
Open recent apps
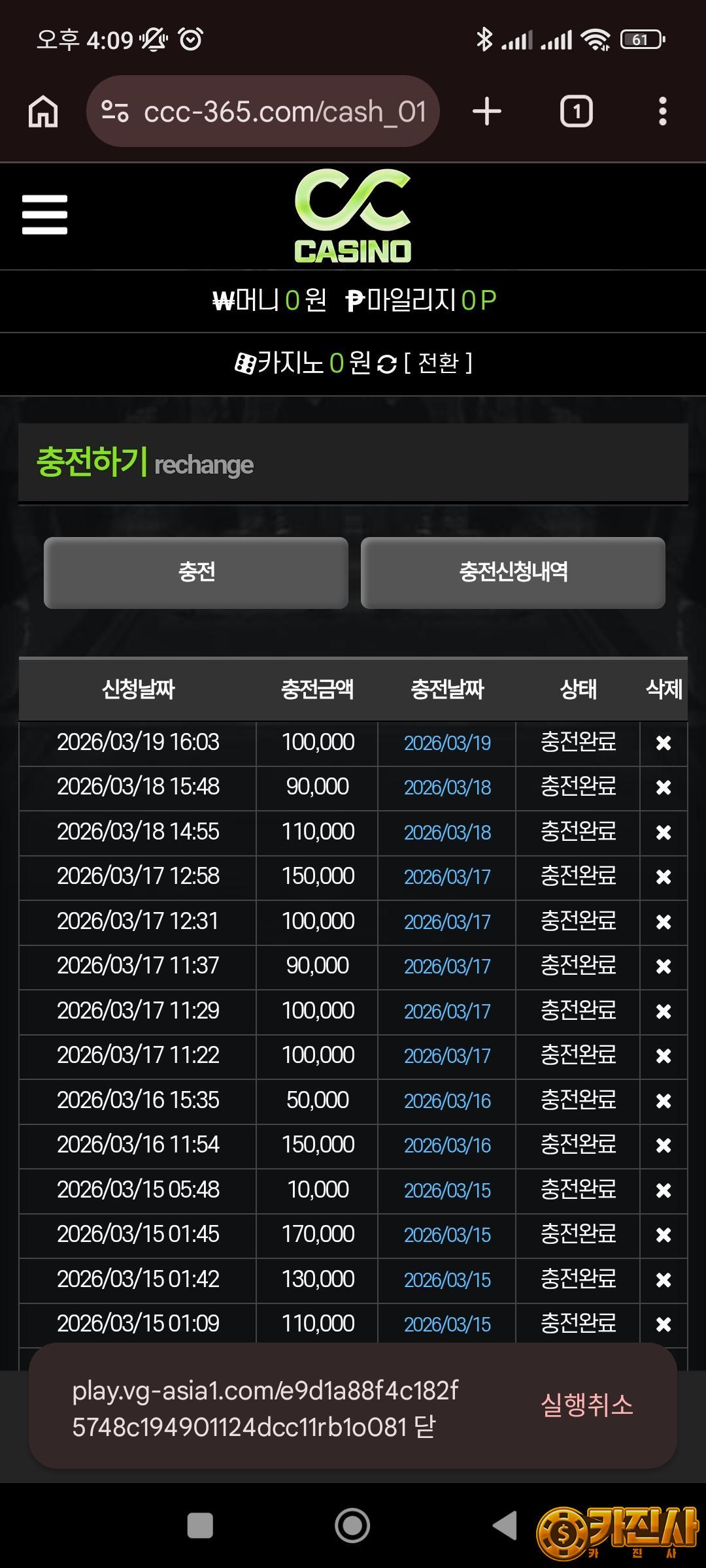coord(200,1526)
